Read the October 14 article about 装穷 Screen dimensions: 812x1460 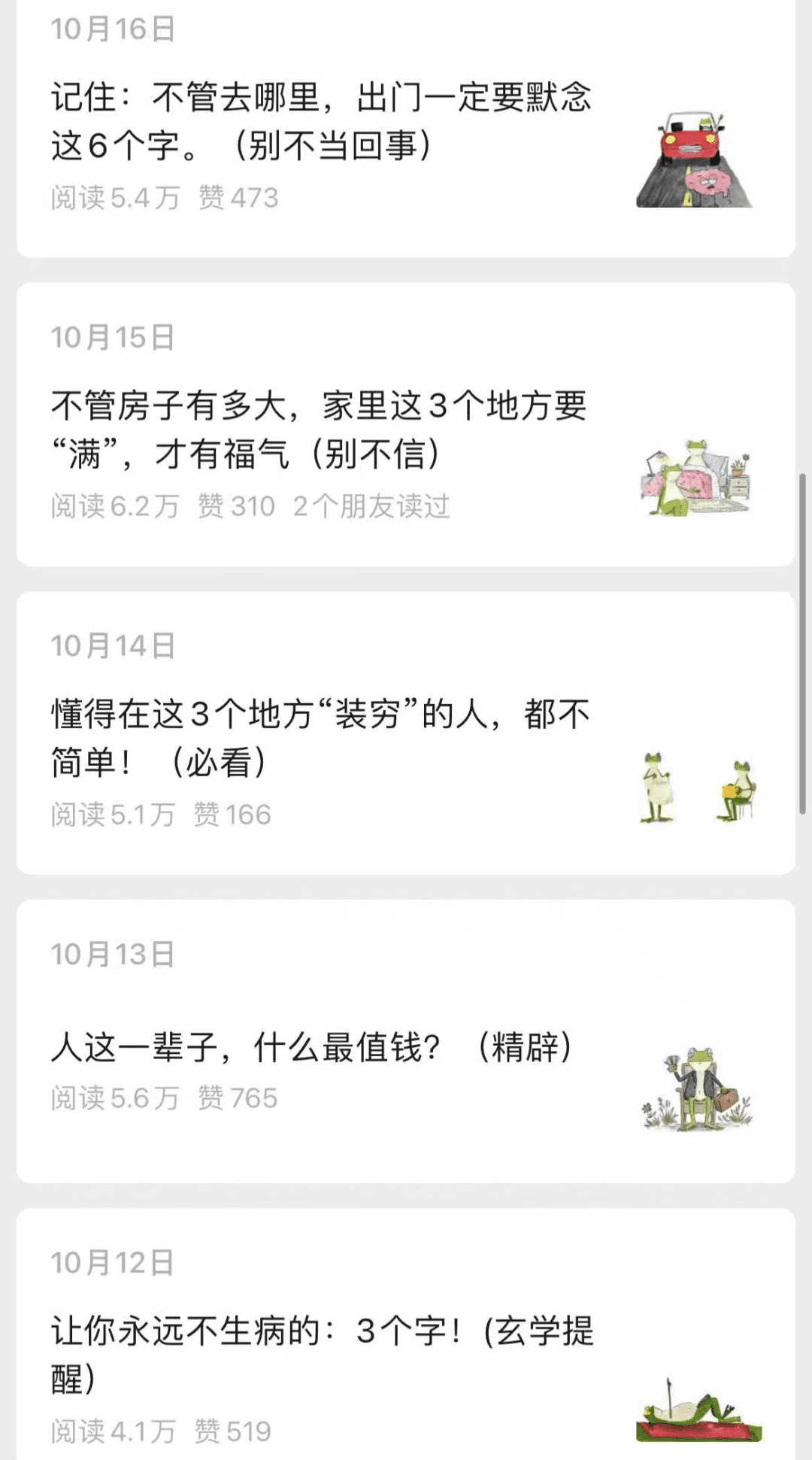pyautogui.click(x=320, y=738)
